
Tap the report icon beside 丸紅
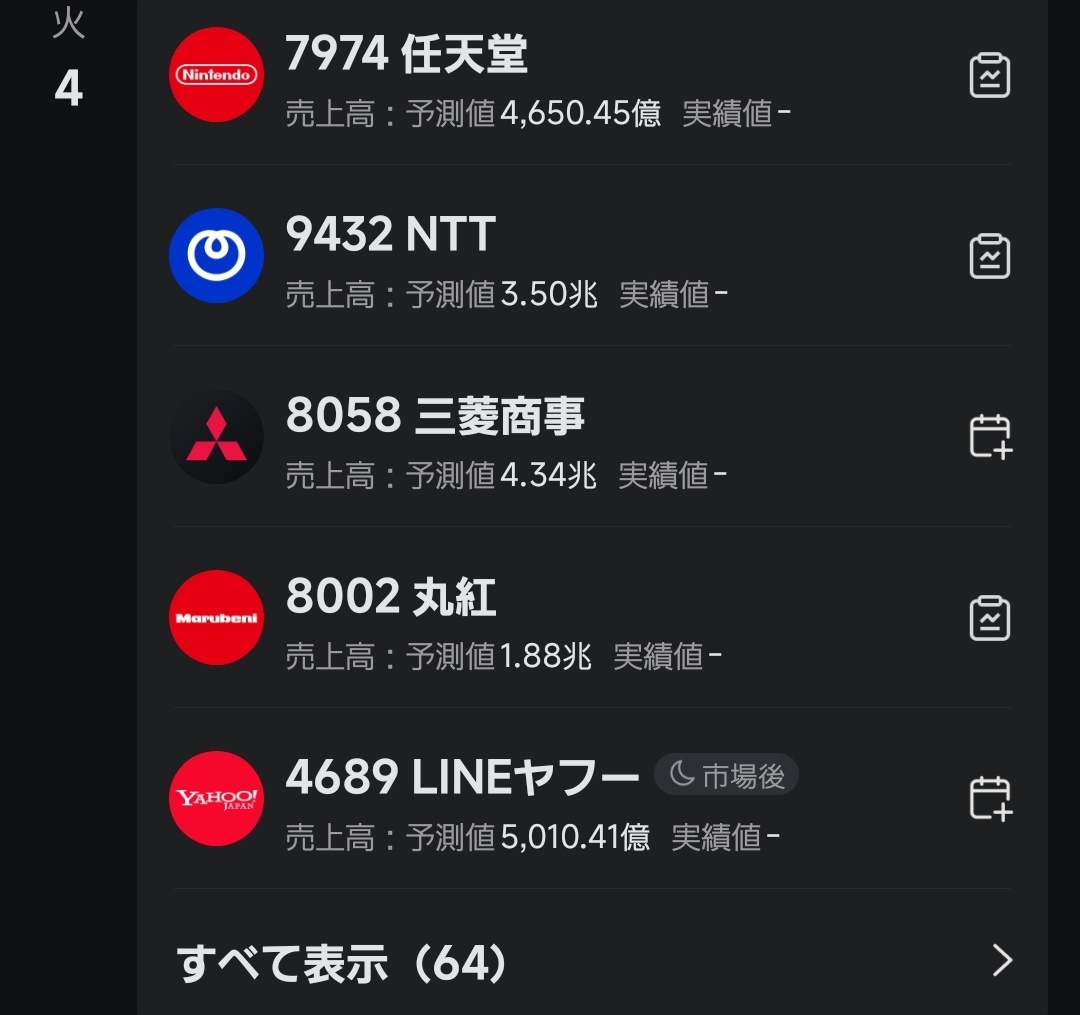pyautogui.click(x=990, y=618)
